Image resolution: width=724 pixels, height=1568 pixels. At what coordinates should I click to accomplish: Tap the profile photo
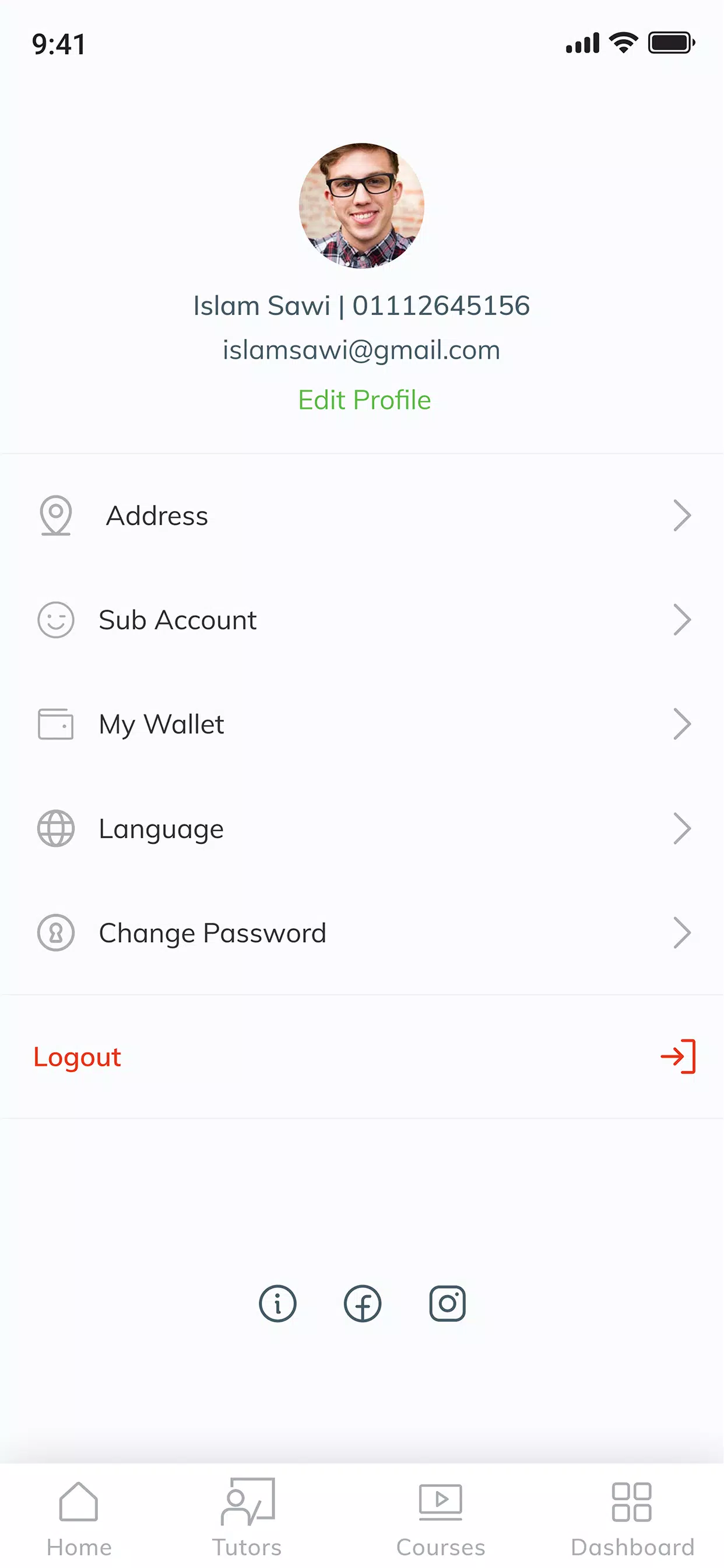361,206
